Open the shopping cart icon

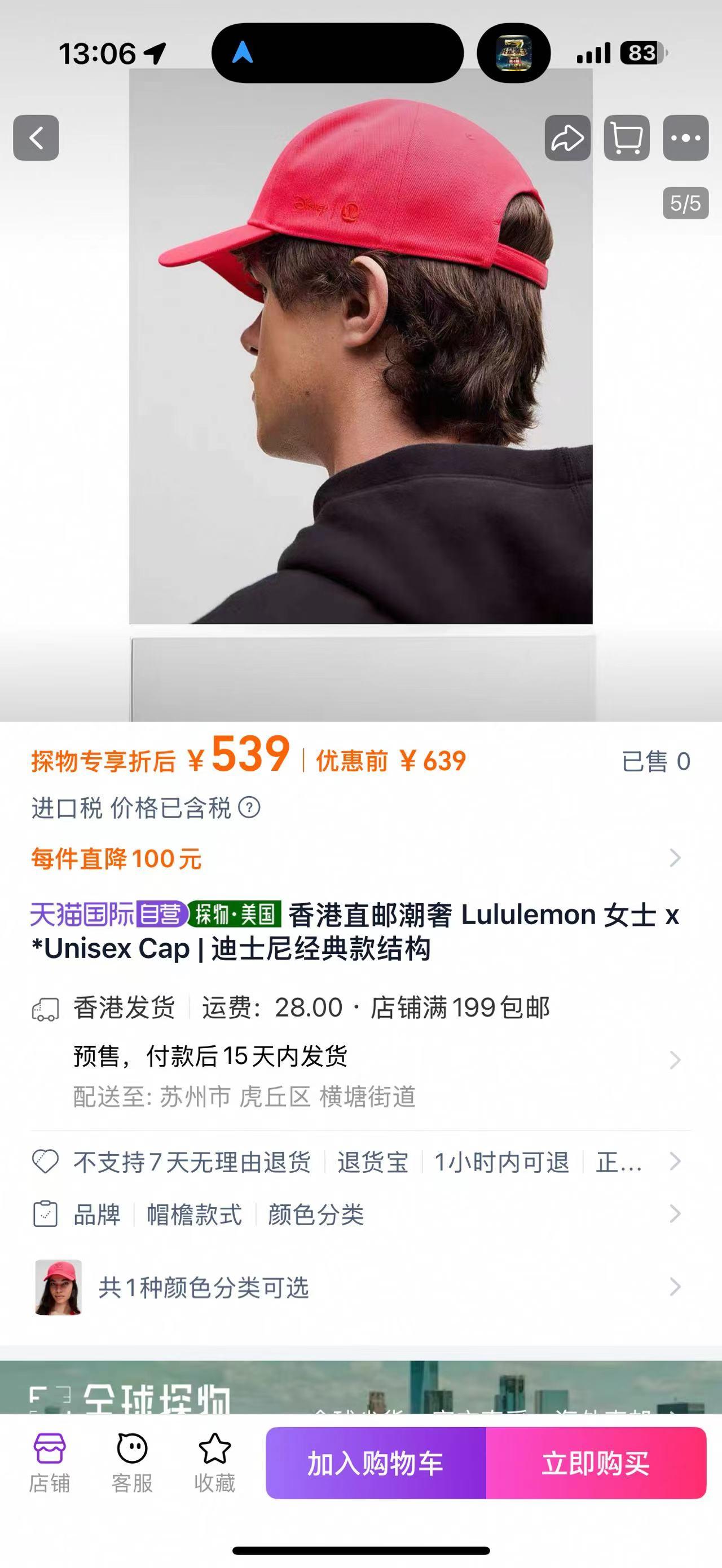click(627, 138)
